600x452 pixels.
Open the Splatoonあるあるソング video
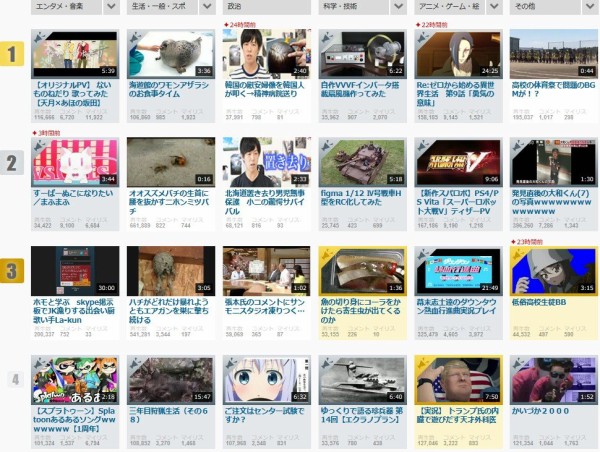74,379
